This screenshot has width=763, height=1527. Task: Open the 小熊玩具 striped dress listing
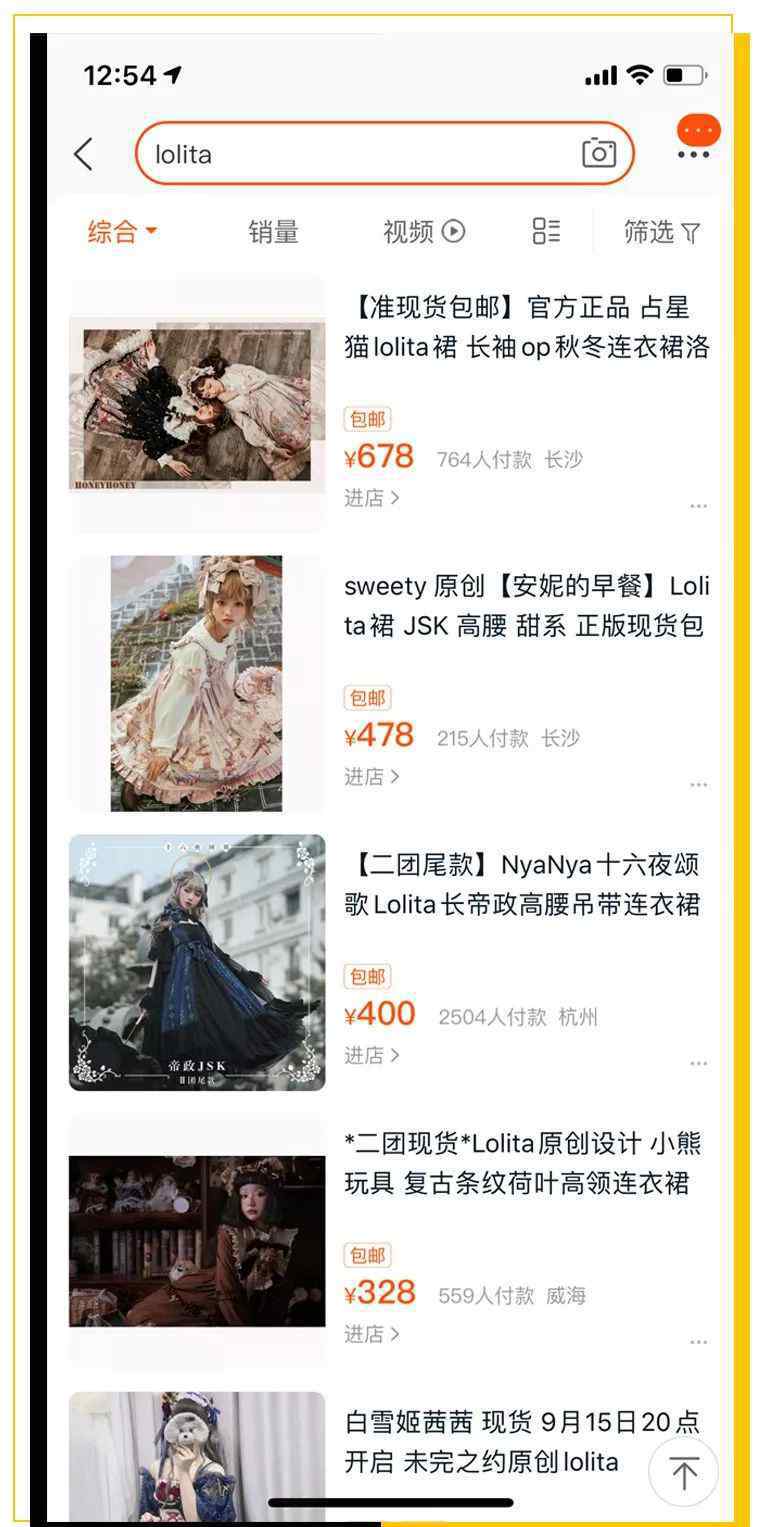click(x=526, y=1163)
